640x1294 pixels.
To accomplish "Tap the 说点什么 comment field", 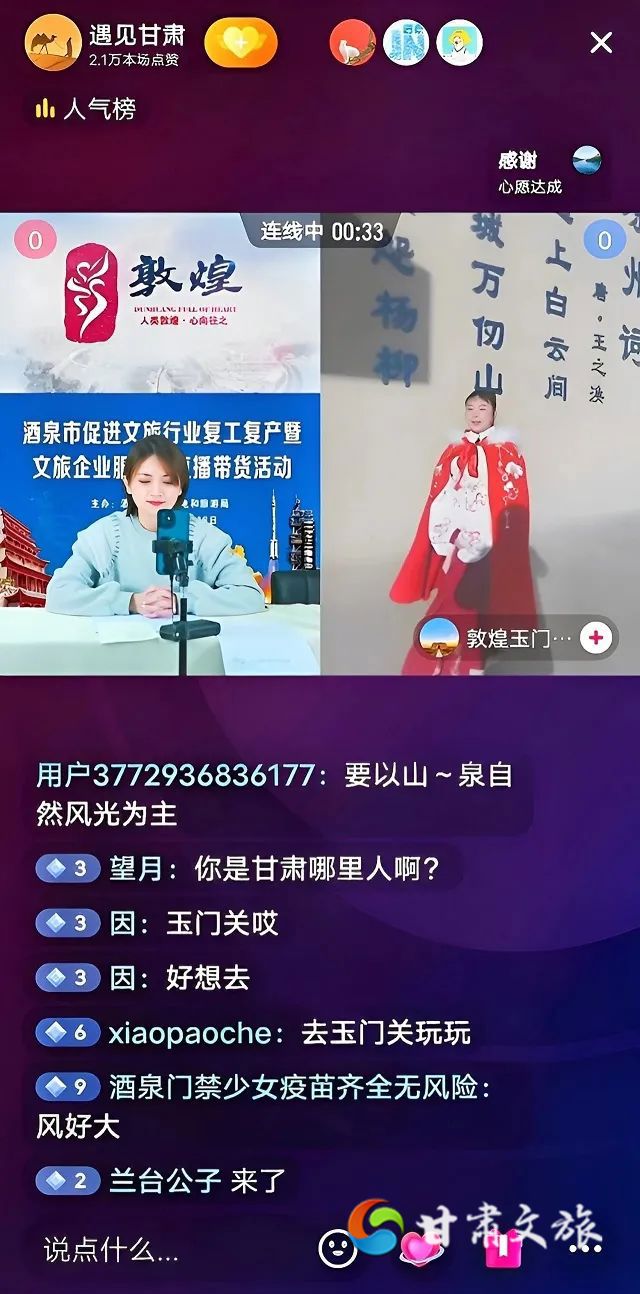I will click(x=111, y=1249).
